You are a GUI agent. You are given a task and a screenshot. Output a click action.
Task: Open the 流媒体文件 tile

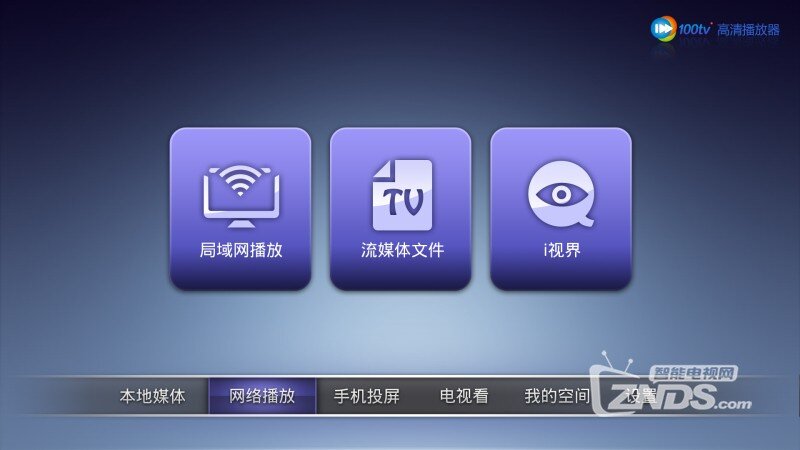(400, 208)
